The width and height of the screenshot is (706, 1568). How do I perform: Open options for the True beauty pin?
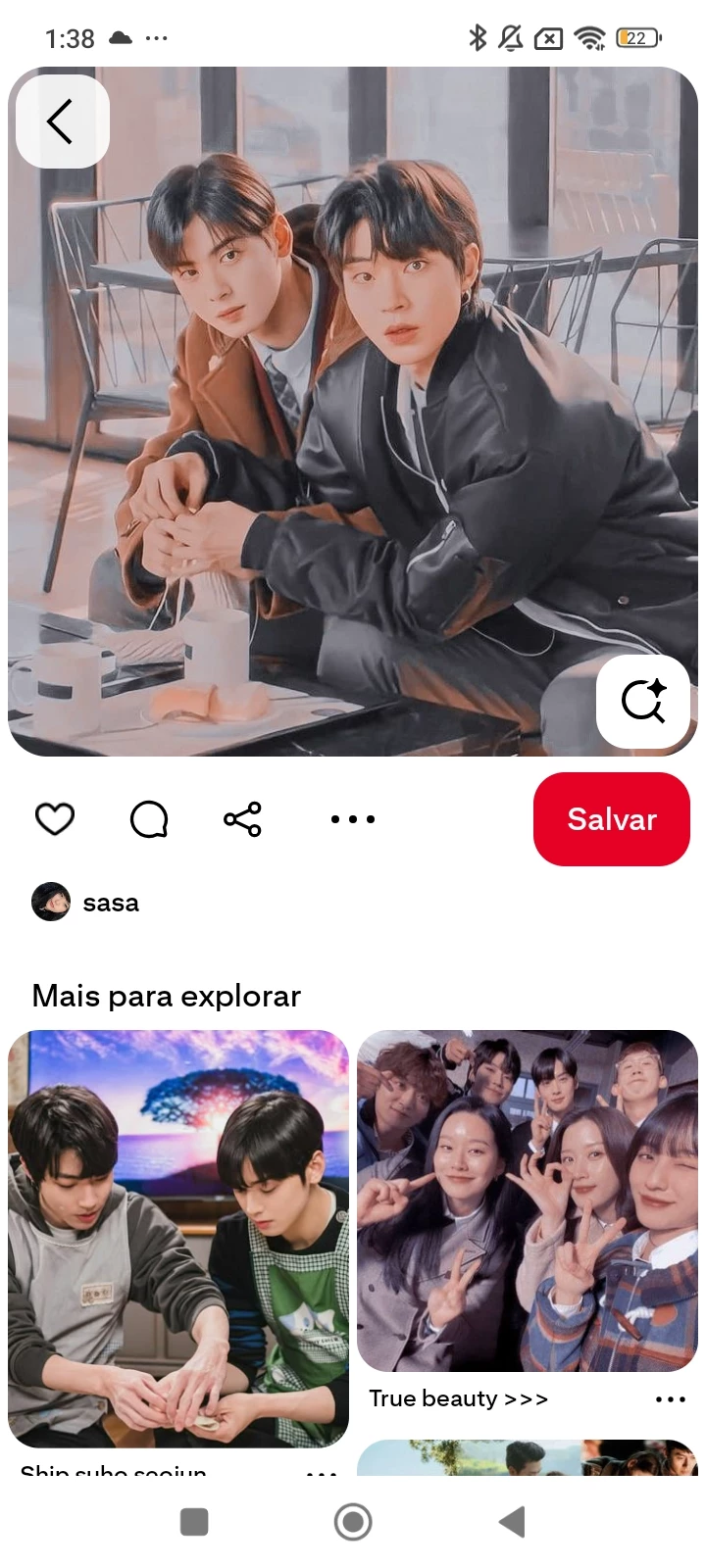tap(671, 1399)
